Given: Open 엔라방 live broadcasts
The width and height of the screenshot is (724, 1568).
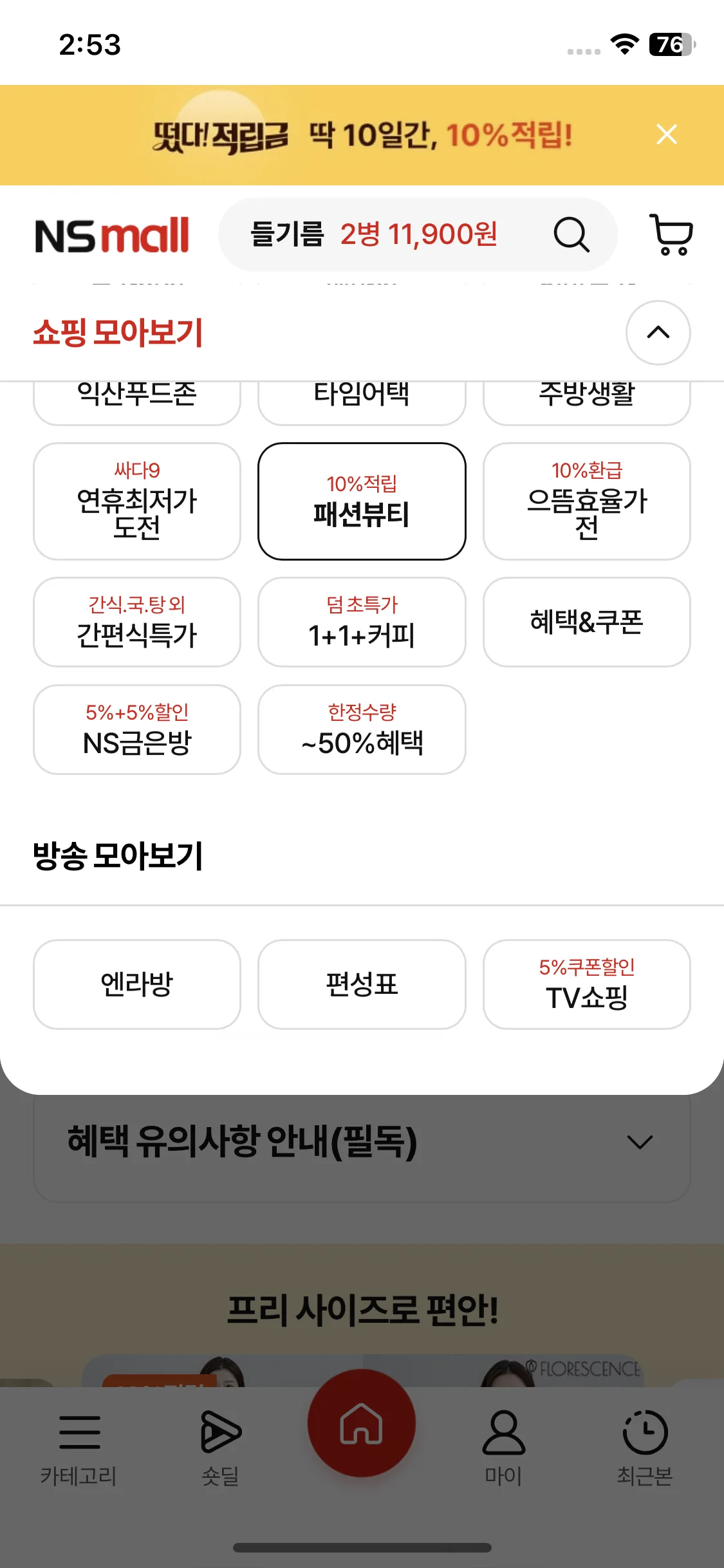Looking at the screenshot, I should pyautogui.click(x=137, y=984).
